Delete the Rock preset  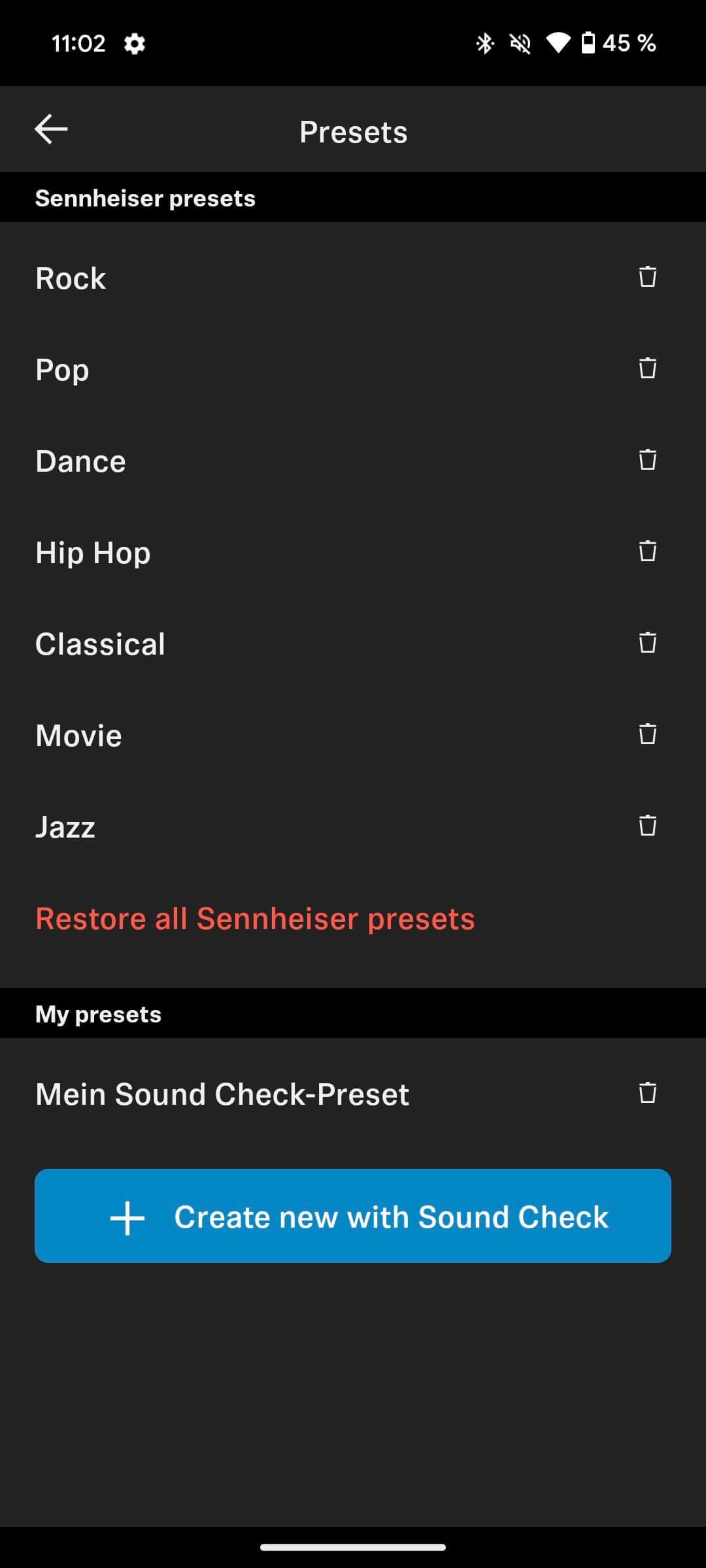(x=647, y=277)
